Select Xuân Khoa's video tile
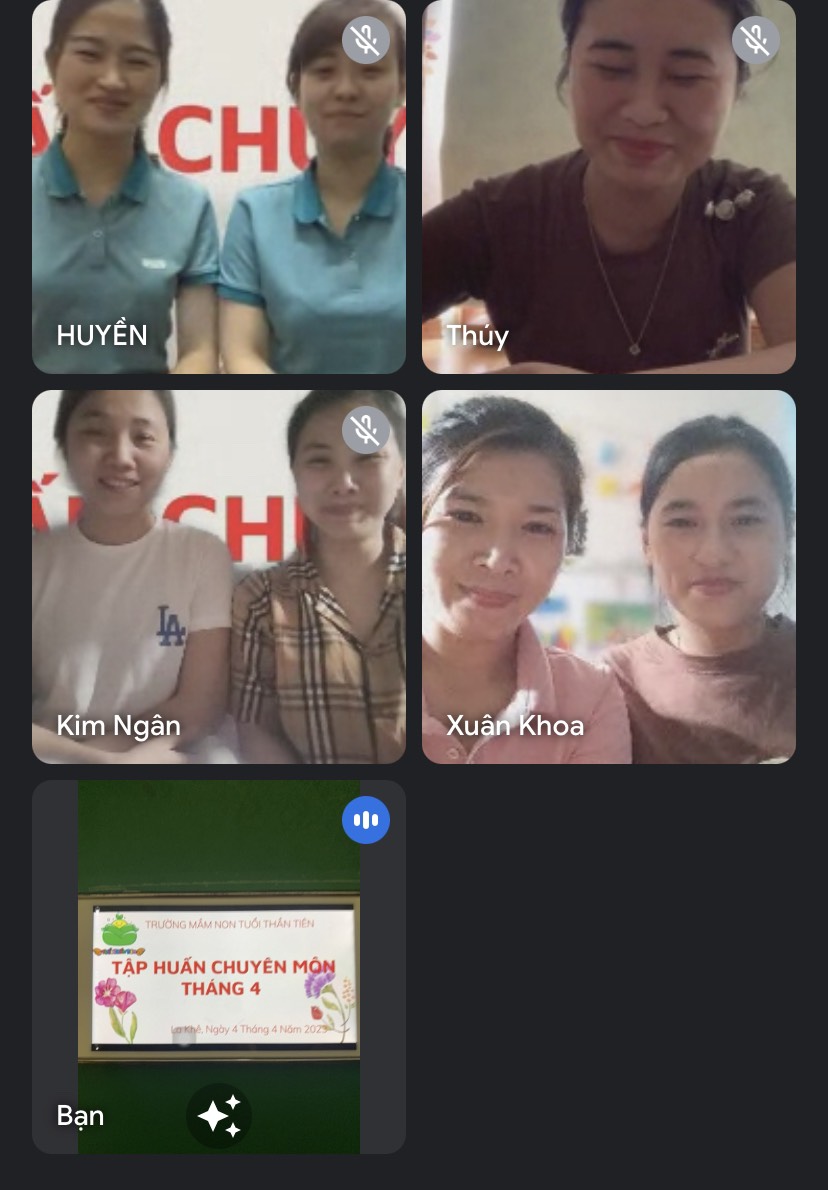This screenshot has width=828, height=1190. tap(608, 577)
